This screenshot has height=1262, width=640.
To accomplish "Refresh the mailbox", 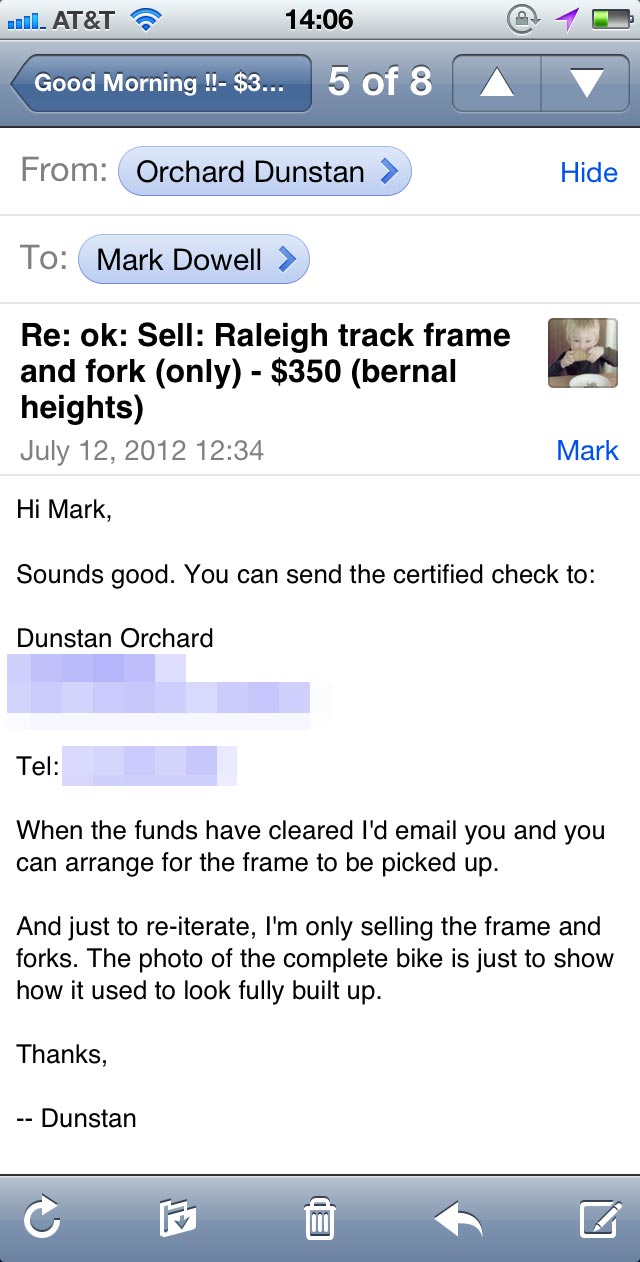I will coord(42,1218).
